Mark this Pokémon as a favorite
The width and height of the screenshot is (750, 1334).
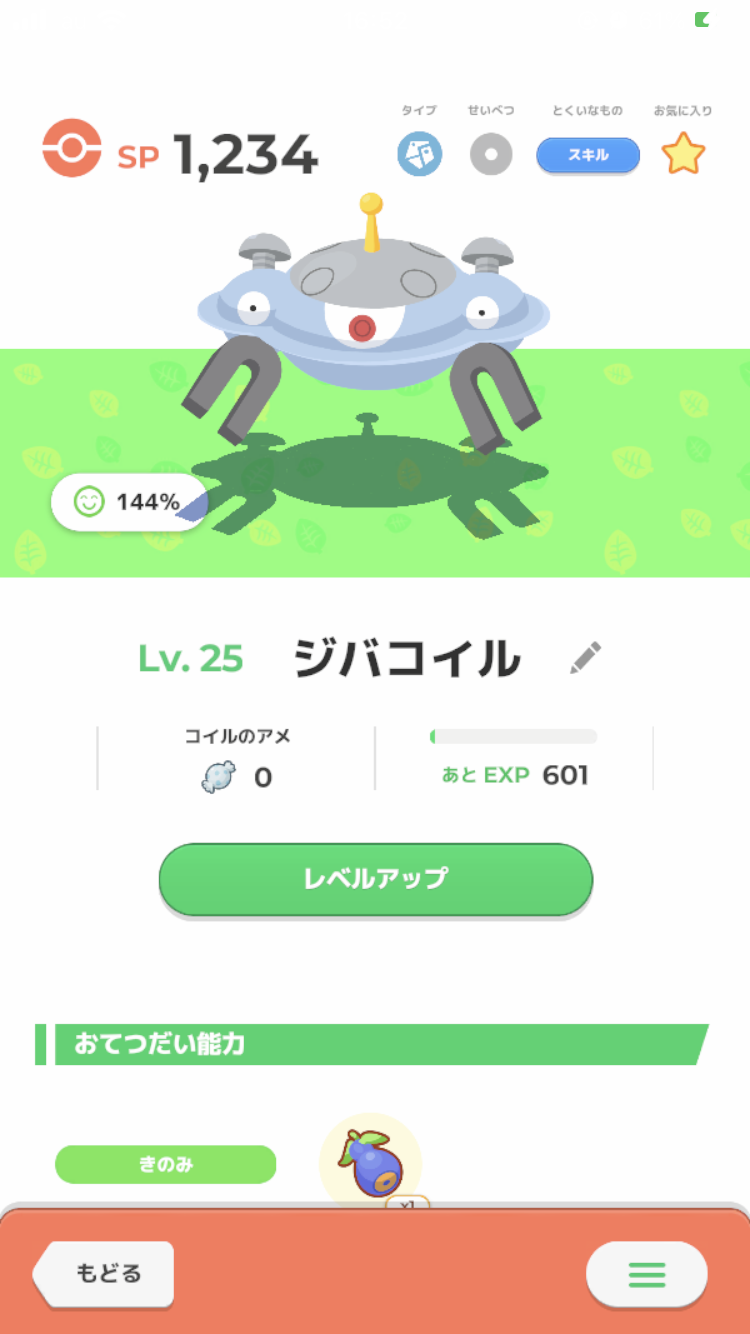pos(683,155)
